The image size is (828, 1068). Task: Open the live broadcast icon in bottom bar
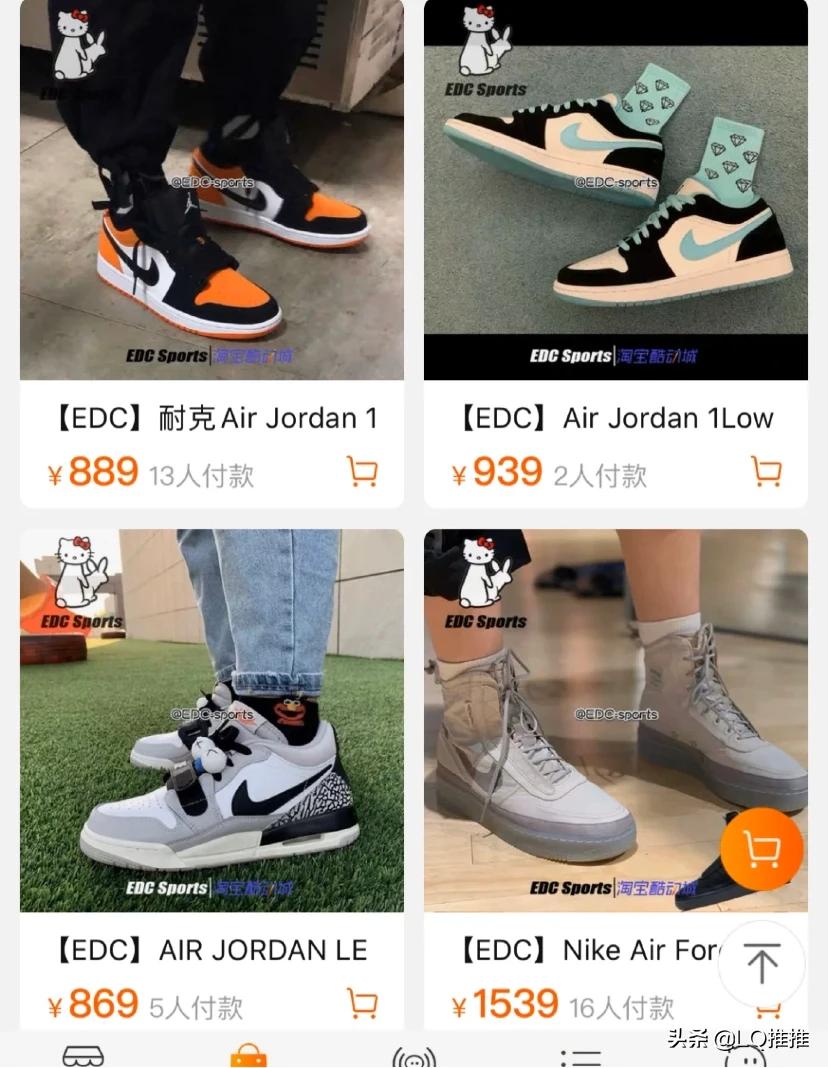[x=414, y=1058]
